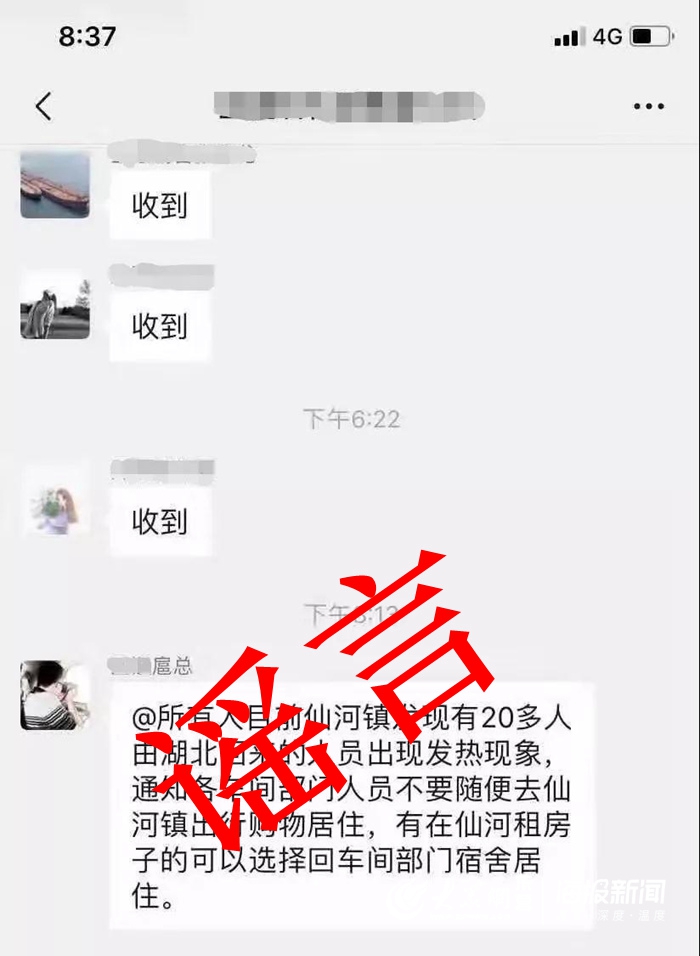View profile of sender of the @所有人 message
Image resolution: width=700 pixels, height=956 pixels.
coord(55,694)
